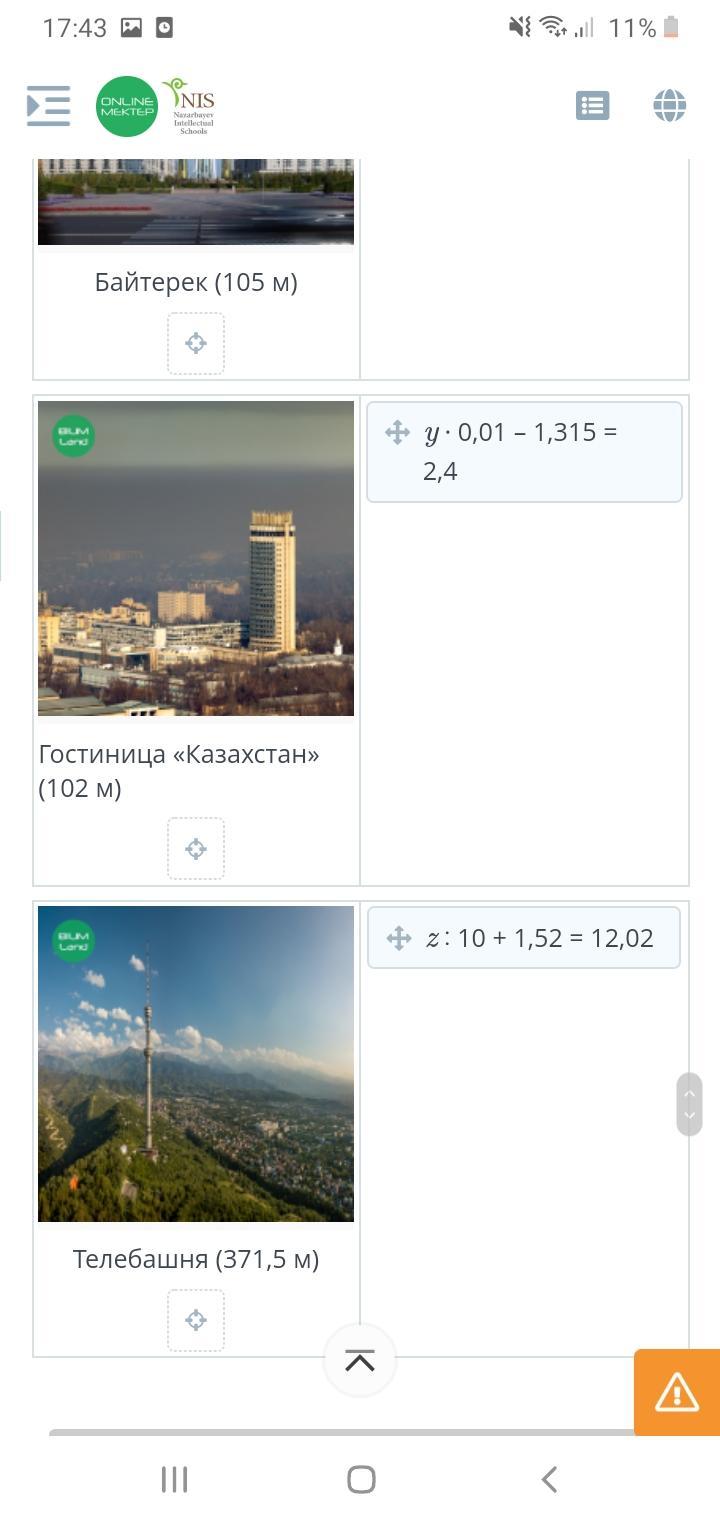The width and height of the screenshot is (720, 1520).
Task: Tap the vertical scroll handle
Action: (689, 1104)
